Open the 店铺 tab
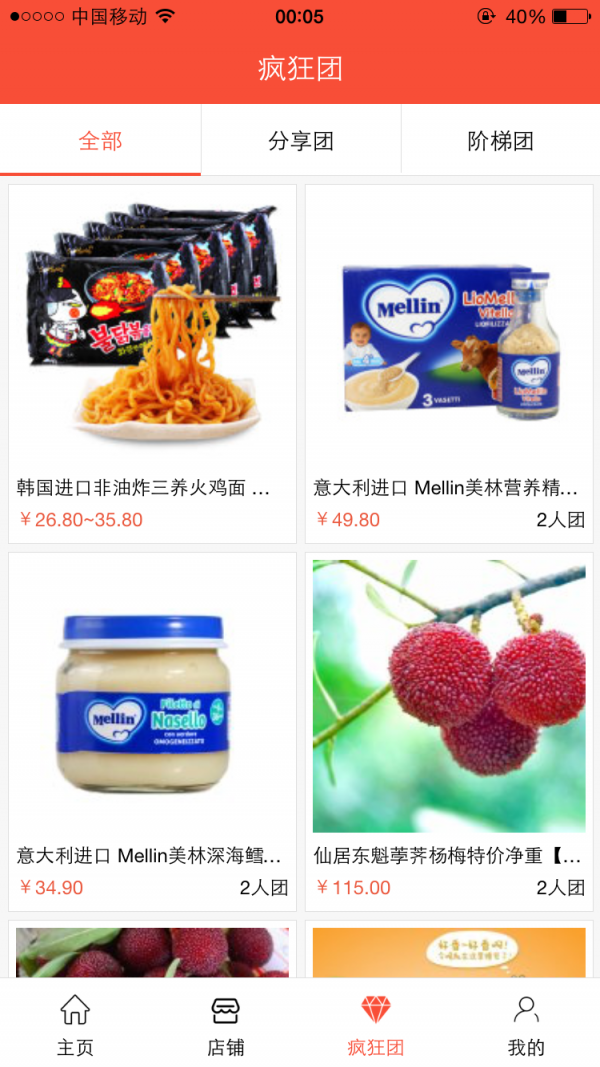This screenshot has height=1067, width=600. 225,1024
